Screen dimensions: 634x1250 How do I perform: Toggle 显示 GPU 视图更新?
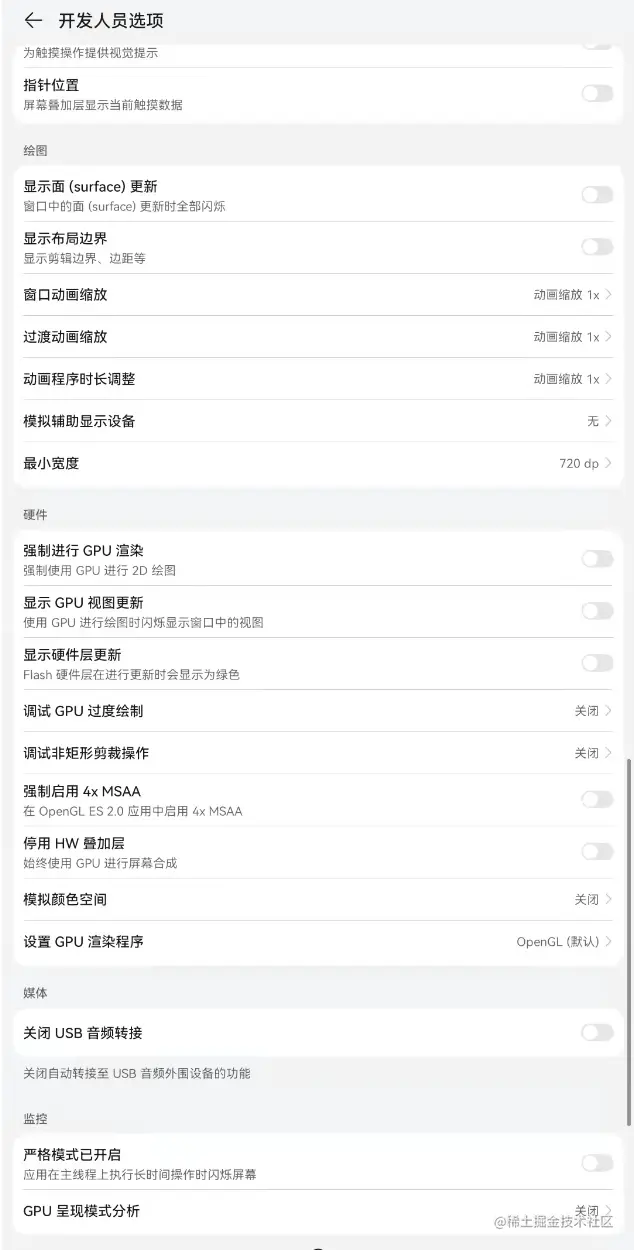click(x=597, y=611)
